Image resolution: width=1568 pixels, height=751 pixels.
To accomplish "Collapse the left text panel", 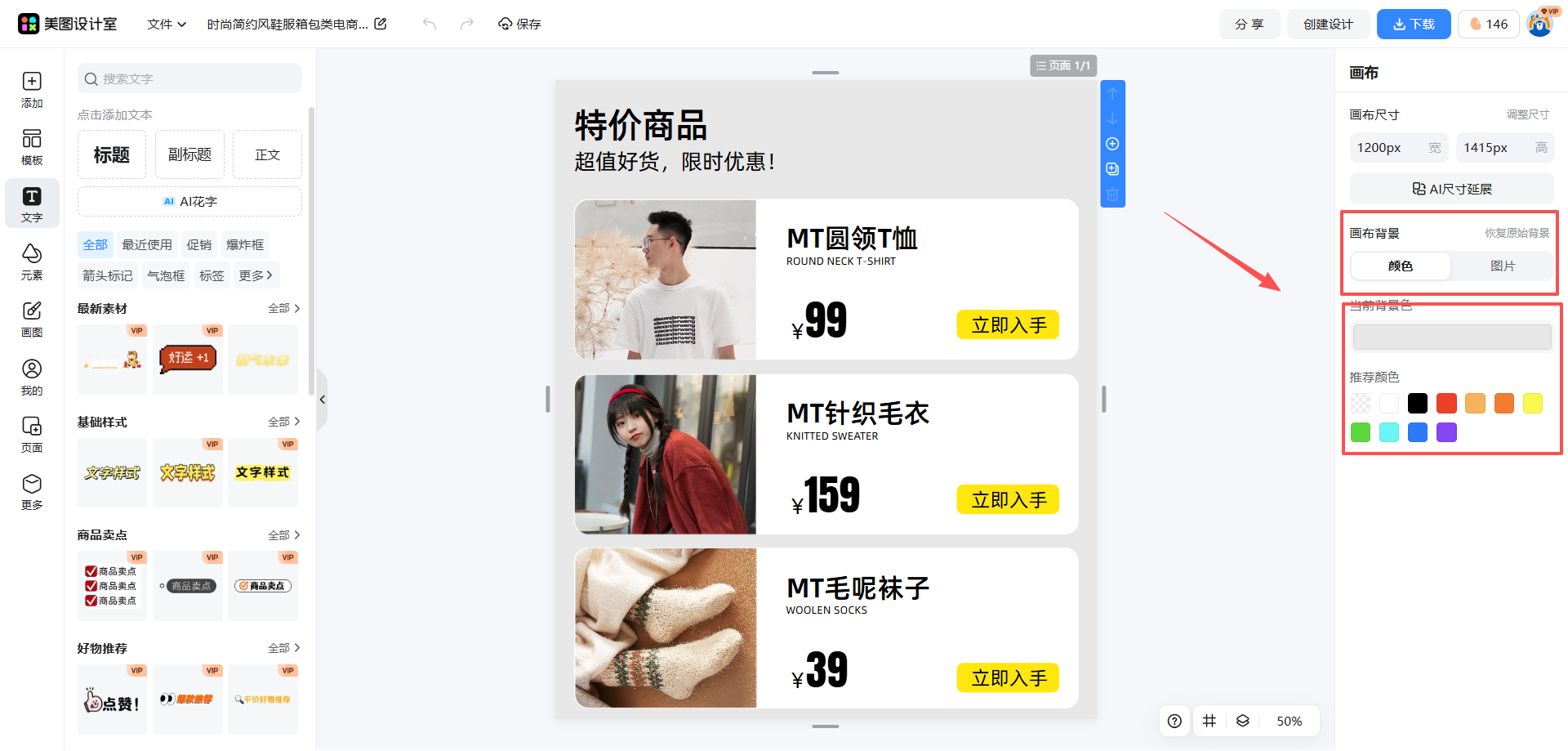I will click(323, 400).
